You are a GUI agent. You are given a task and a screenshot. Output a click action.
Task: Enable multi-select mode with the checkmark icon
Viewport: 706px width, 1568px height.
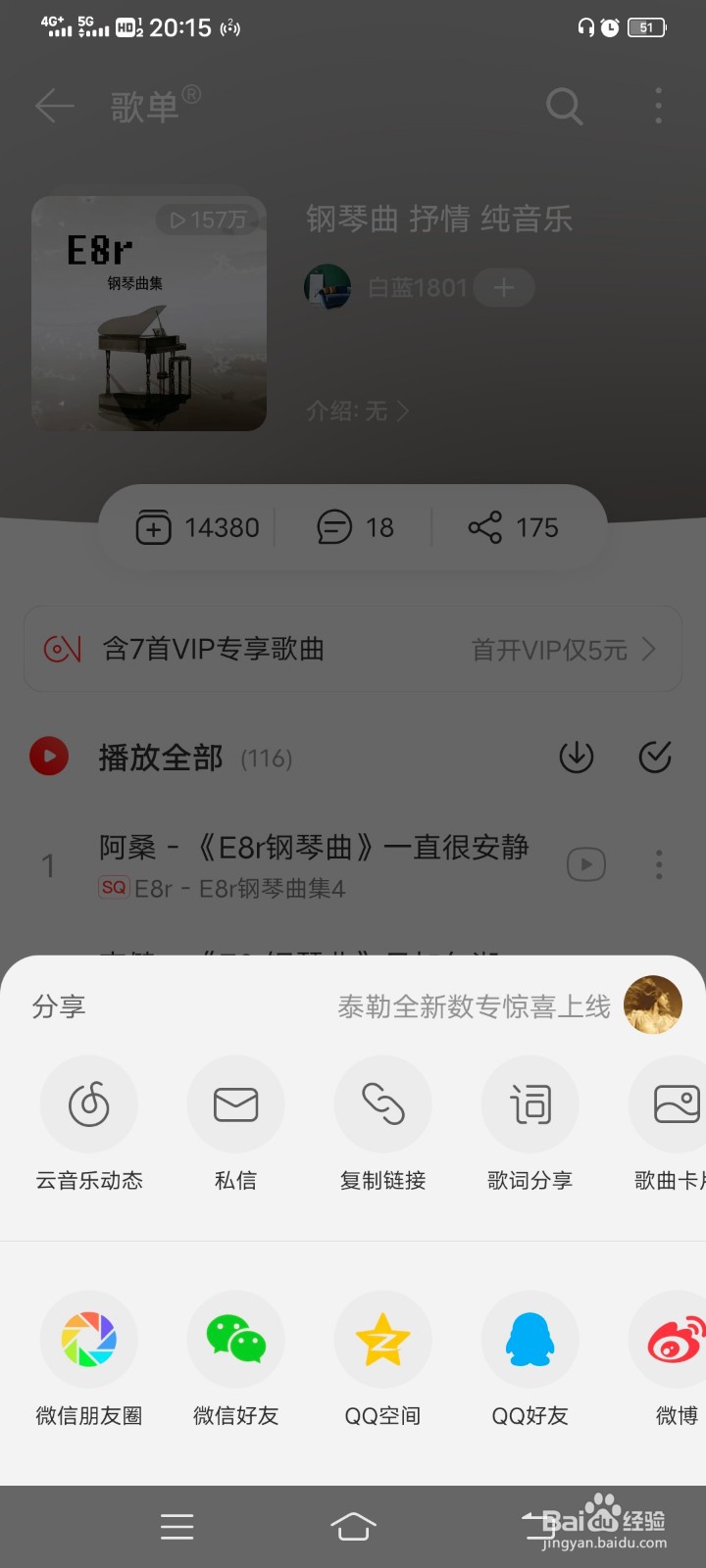coord(654,757)
